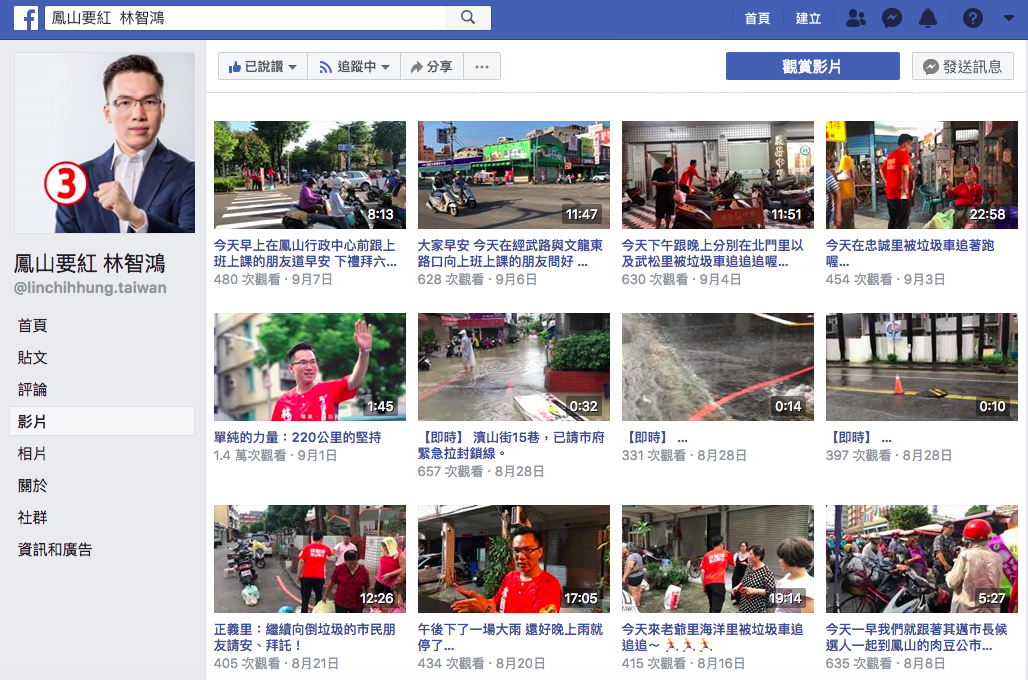This screenshot has width=1028, height=680.
Task: Play the 8:13 video from 9月7日
Action: click(310, 175)
